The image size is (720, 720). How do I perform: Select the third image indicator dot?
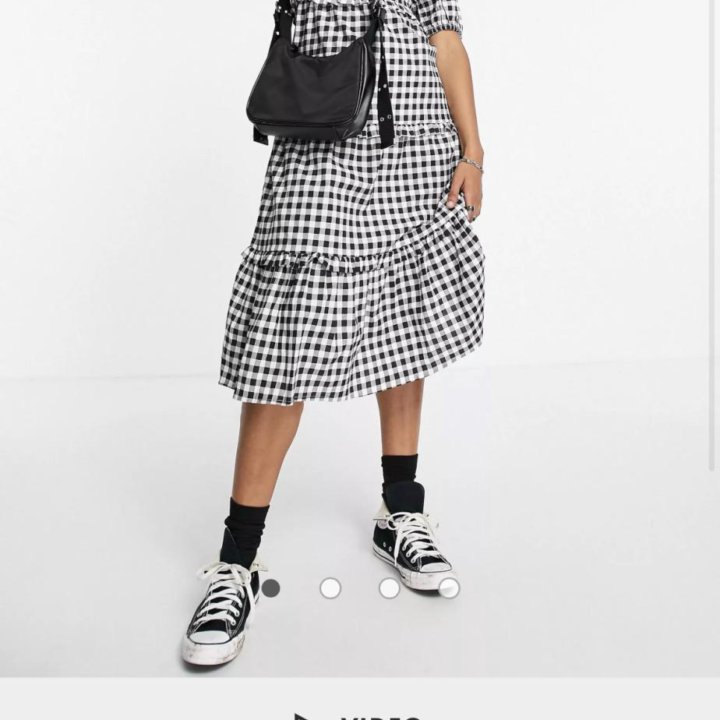pos(389,588)
